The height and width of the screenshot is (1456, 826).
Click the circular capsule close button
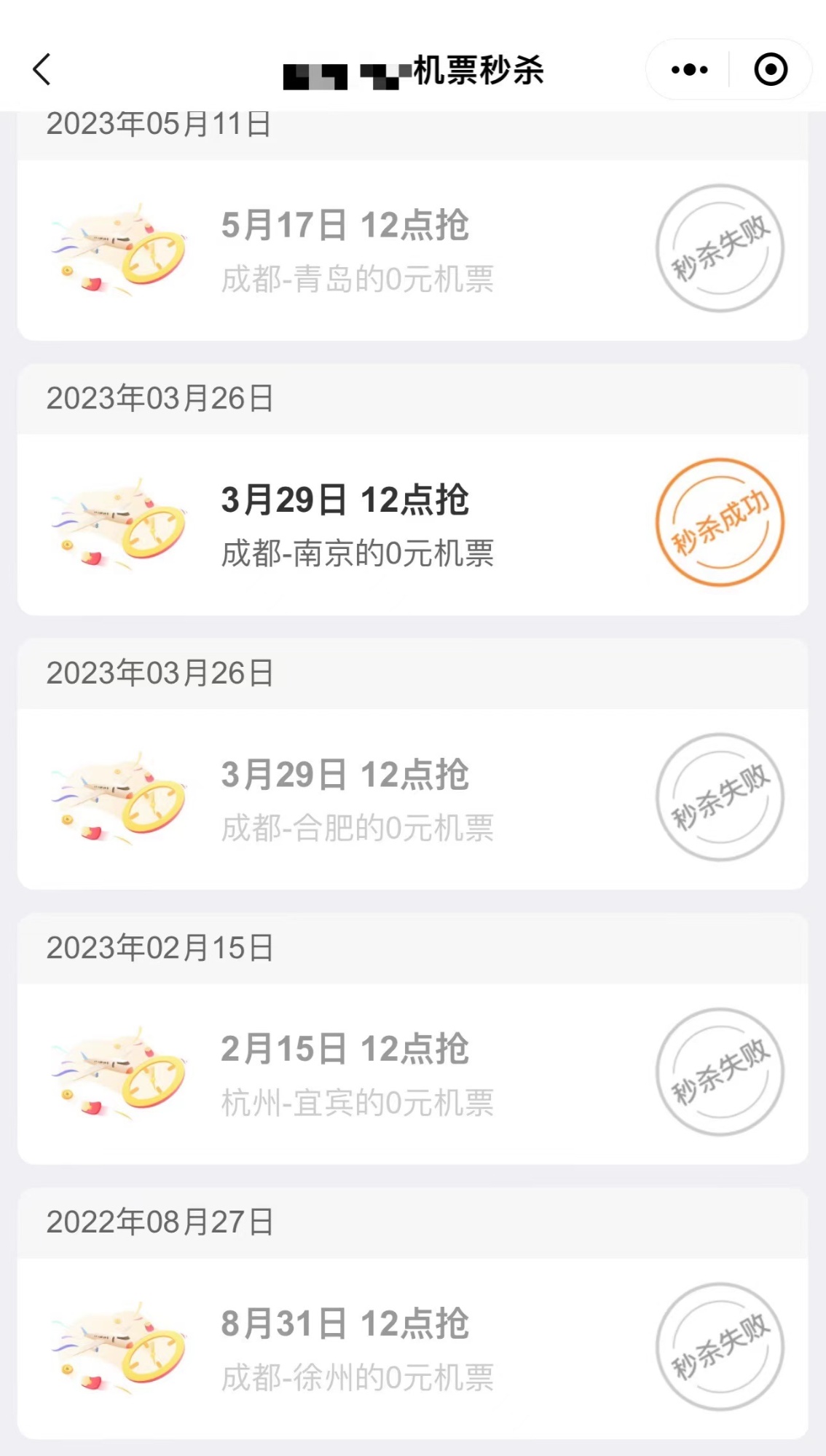[771, 68]
